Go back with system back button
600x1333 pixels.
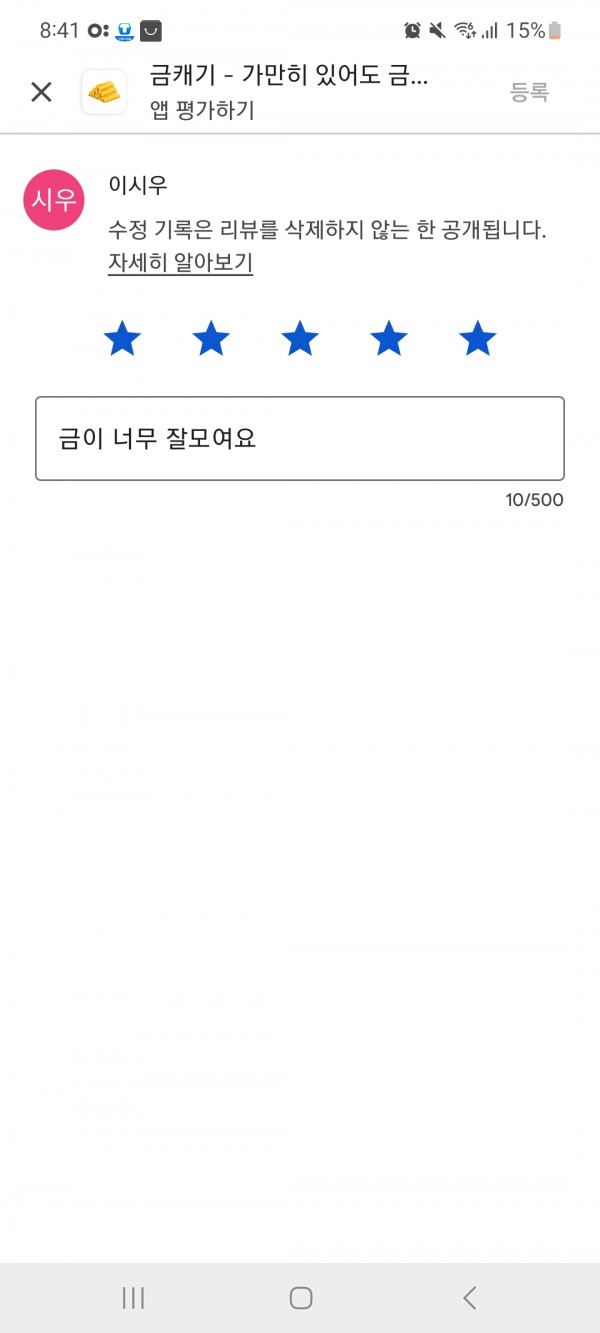(469, 1298)
